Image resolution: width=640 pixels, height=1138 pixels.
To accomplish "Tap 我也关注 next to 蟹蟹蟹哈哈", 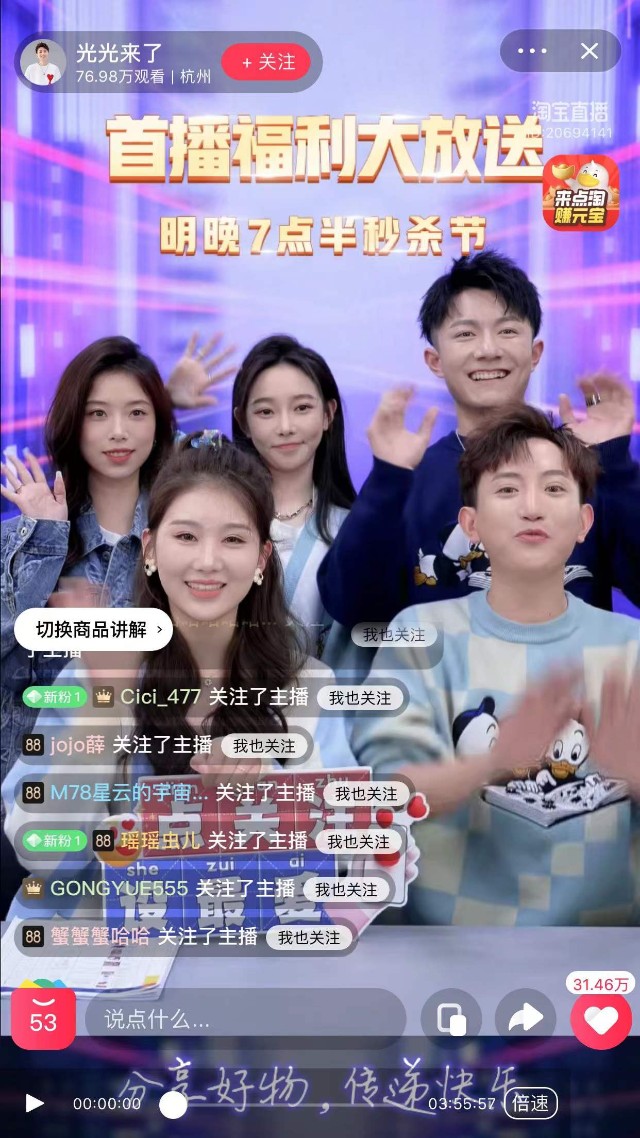I will [x=309, y=938].
